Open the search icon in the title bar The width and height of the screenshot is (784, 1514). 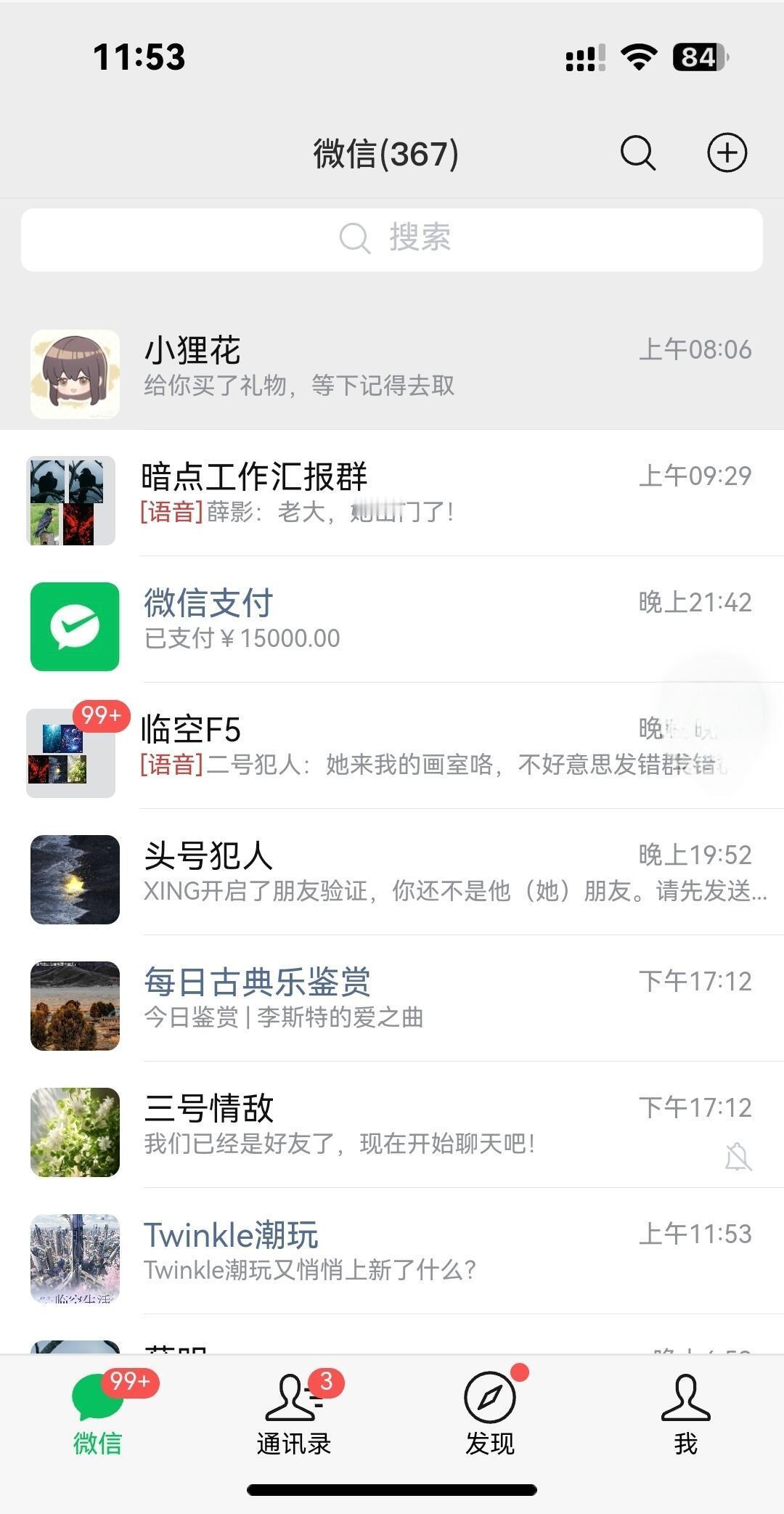[x=637, y=152]
